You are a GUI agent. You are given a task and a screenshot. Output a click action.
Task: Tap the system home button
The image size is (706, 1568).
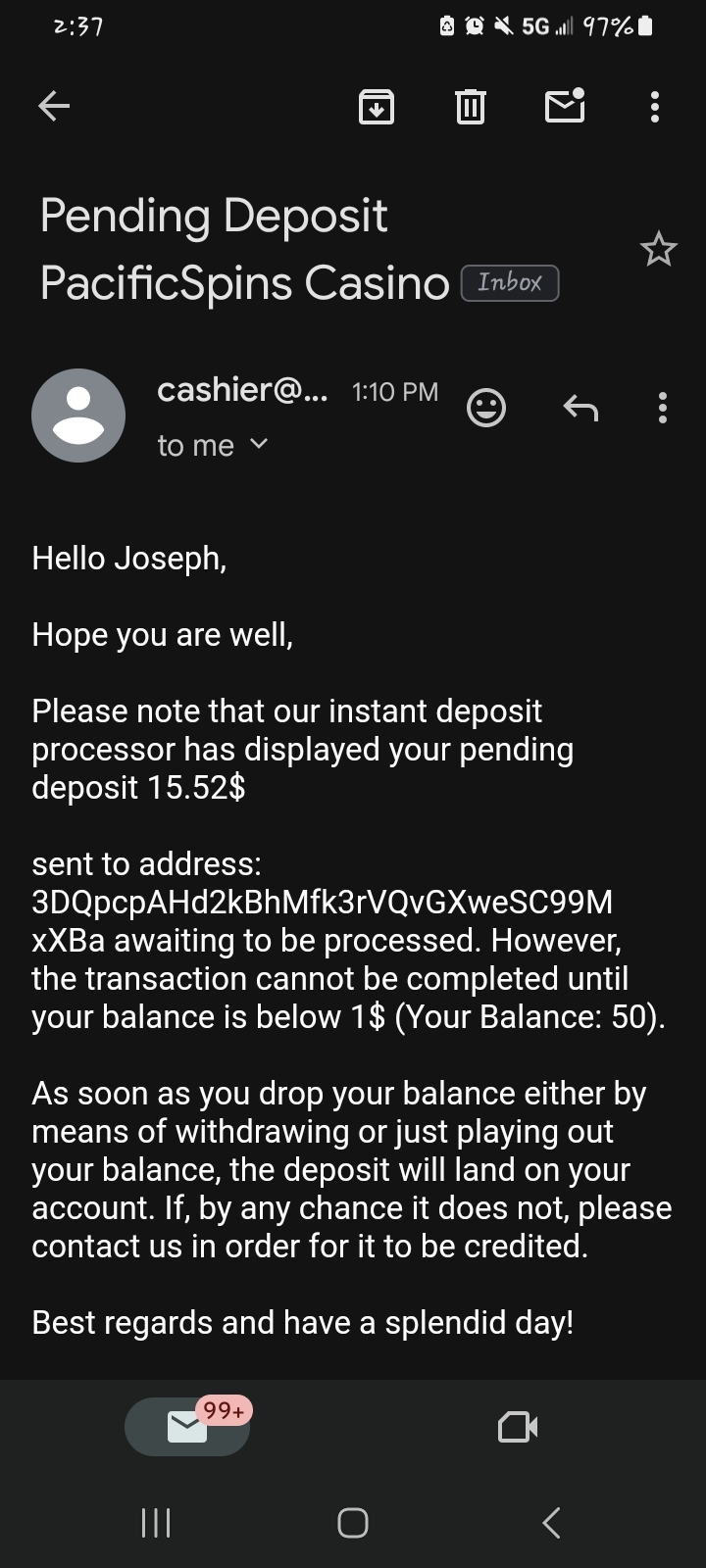pos(353,1522)
